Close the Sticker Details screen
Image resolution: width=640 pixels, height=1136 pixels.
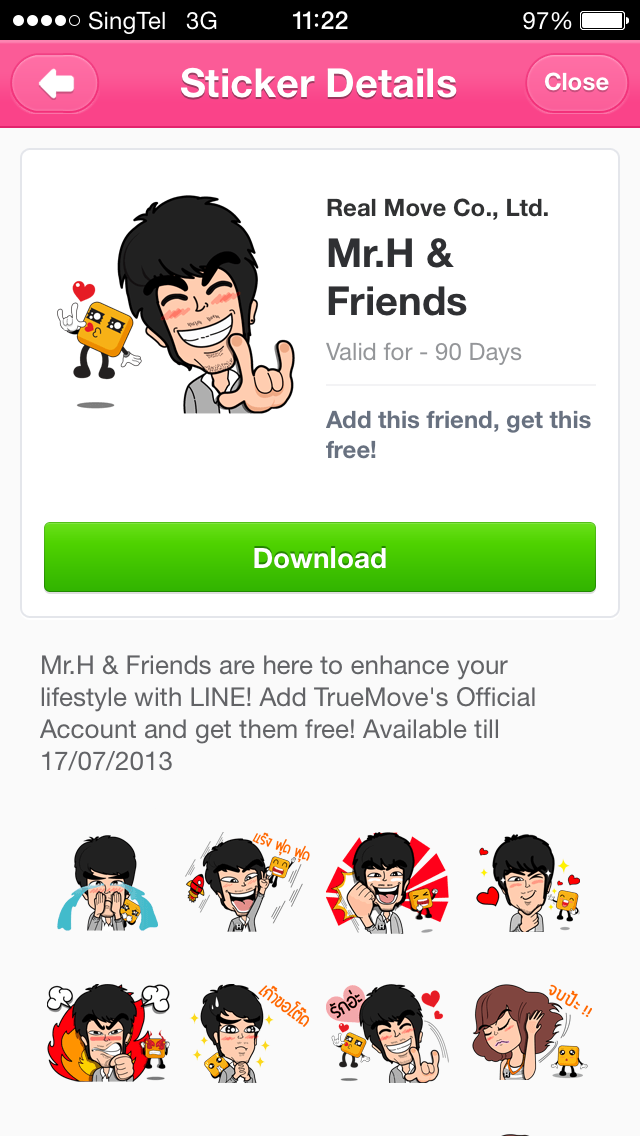576,83
